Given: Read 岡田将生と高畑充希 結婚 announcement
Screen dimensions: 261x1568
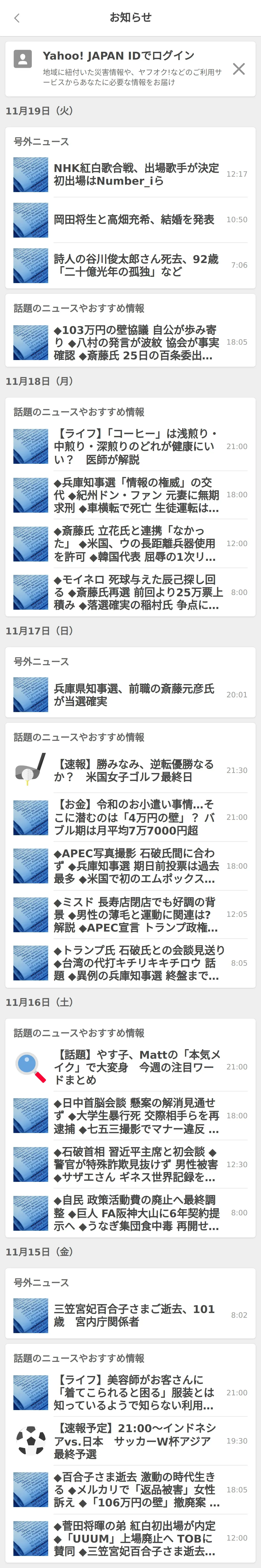Looking at the screenshot, I should 134,220.
